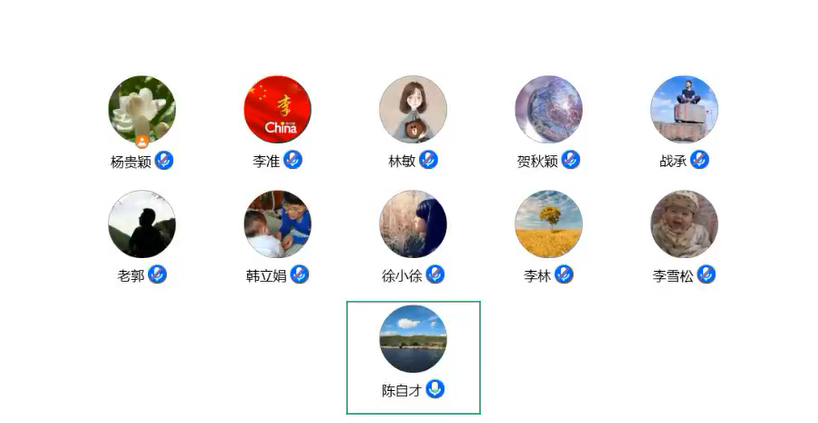818x423 pixels.
Task: Tap 林敏's avatar tile
Action: point(413,110)
